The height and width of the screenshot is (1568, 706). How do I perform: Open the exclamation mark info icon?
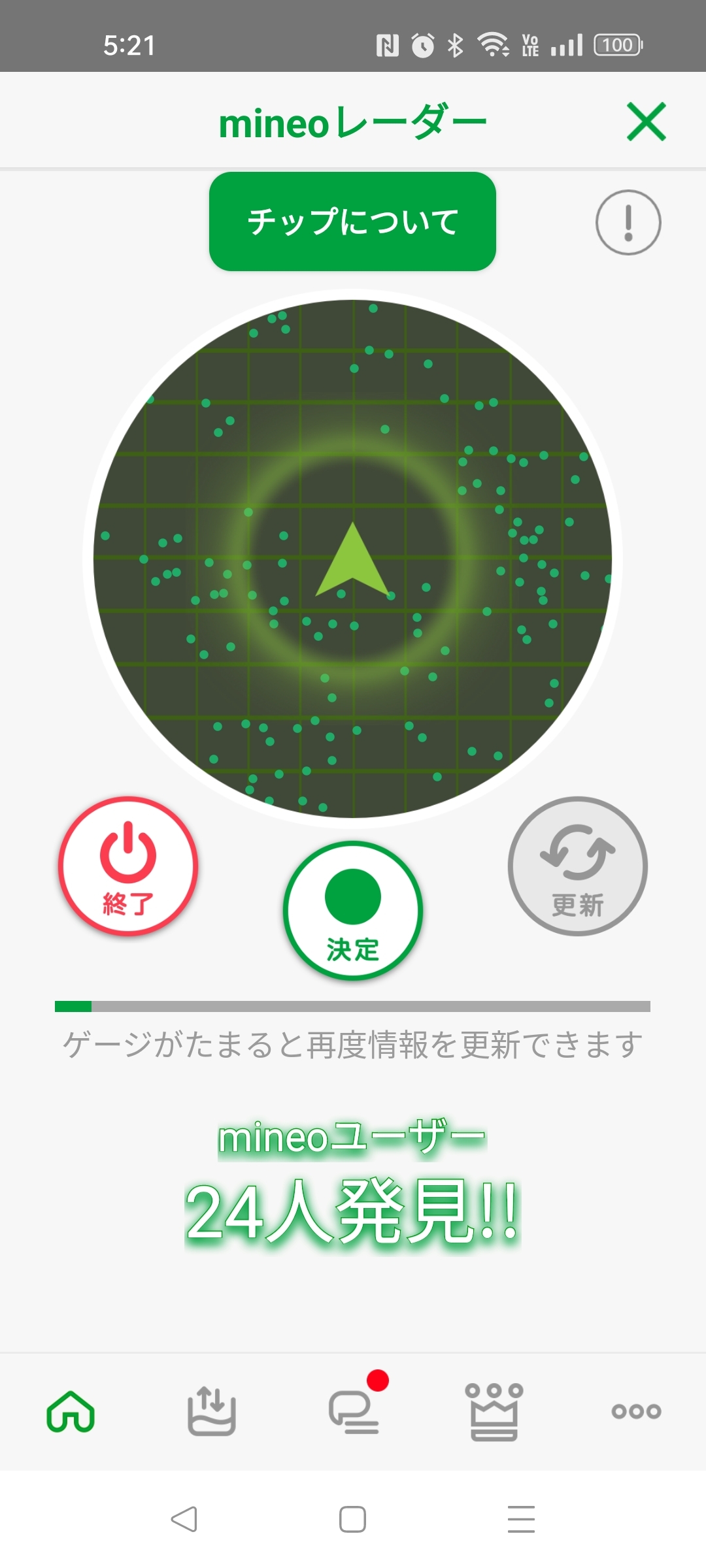tap(628, 222)
